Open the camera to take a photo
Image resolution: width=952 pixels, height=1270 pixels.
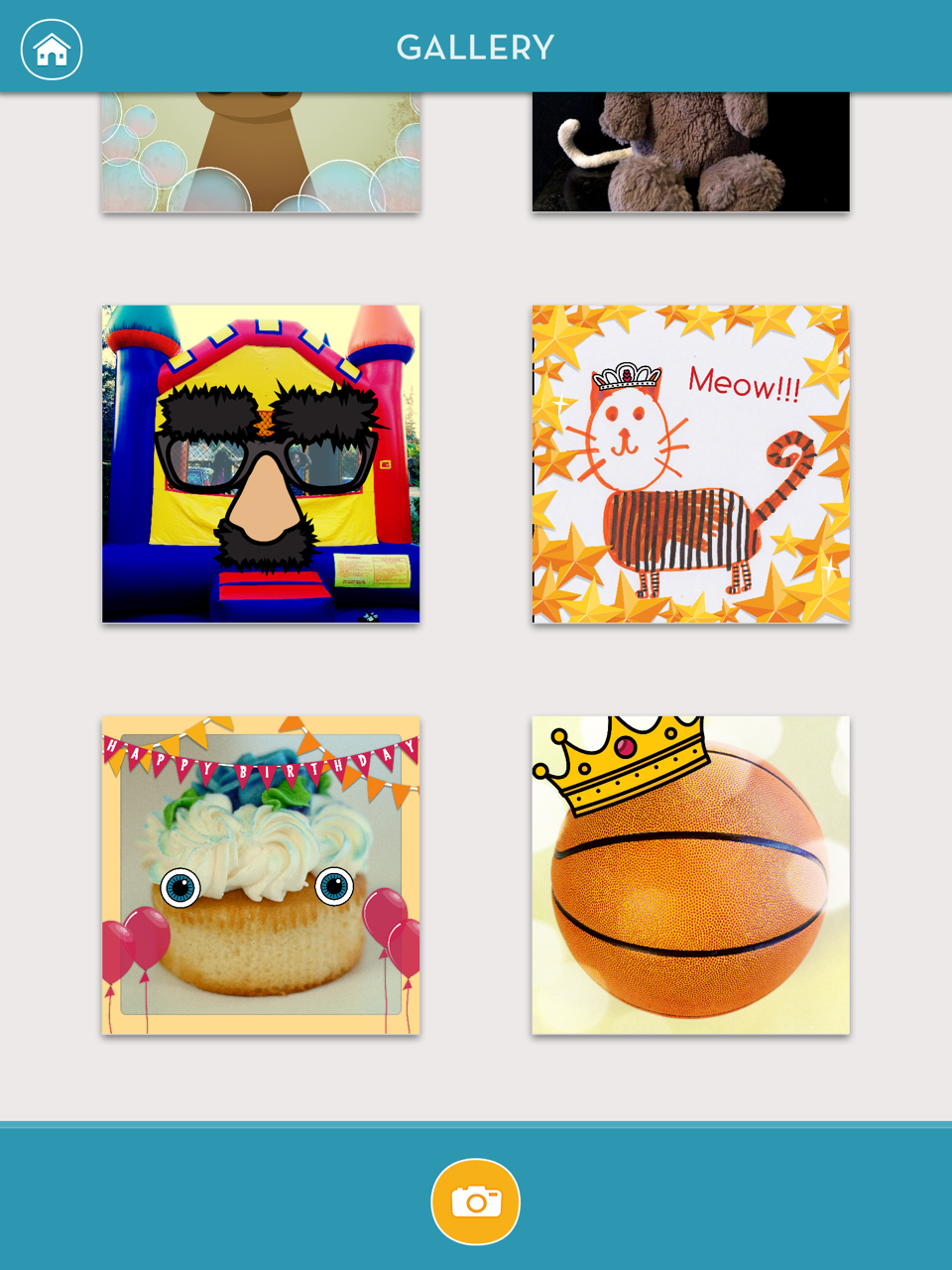(476, 1202)
